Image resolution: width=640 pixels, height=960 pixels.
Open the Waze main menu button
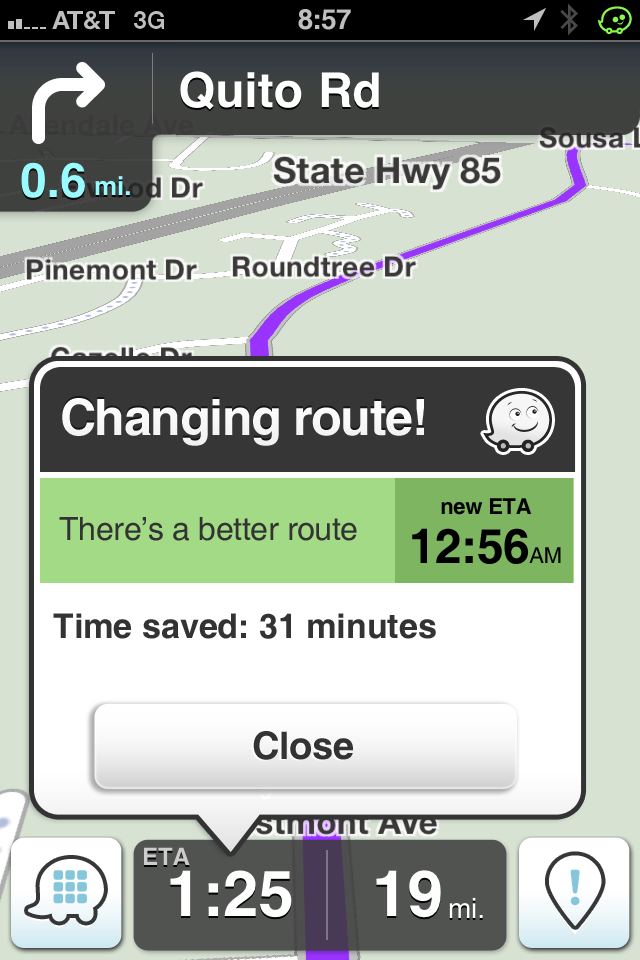pyautogui.click(x=66, y=892)
